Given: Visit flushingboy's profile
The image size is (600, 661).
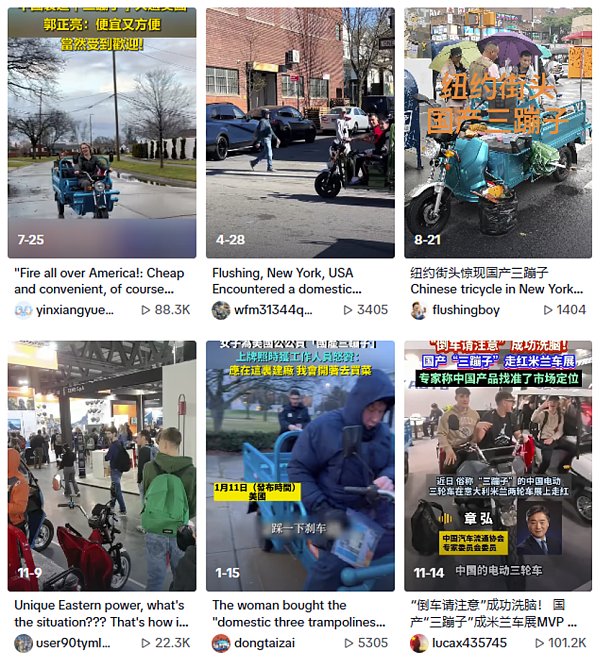Looking at the screenshot, I should (465, 310).
